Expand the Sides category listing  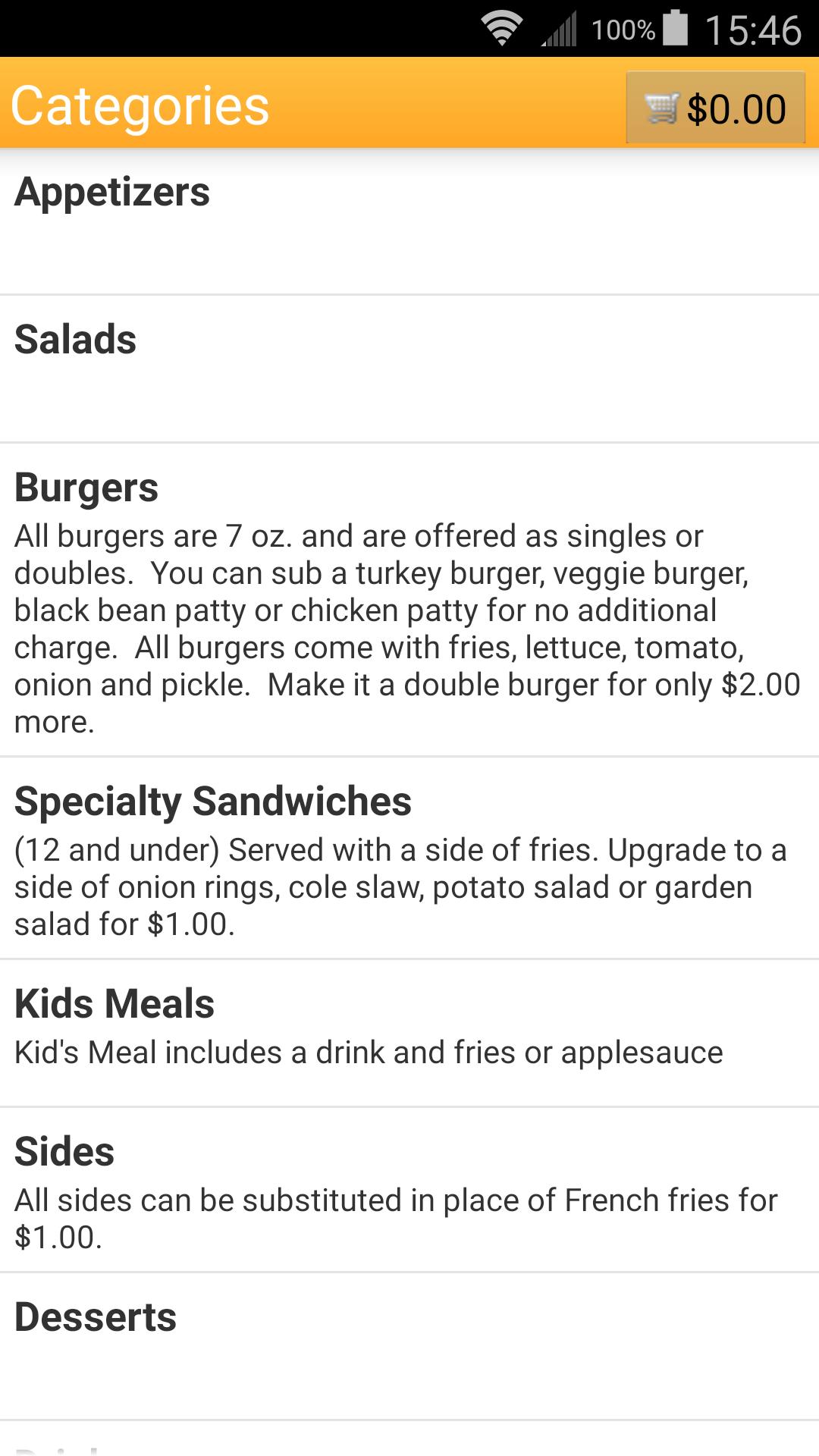[x=409, y=1183]
